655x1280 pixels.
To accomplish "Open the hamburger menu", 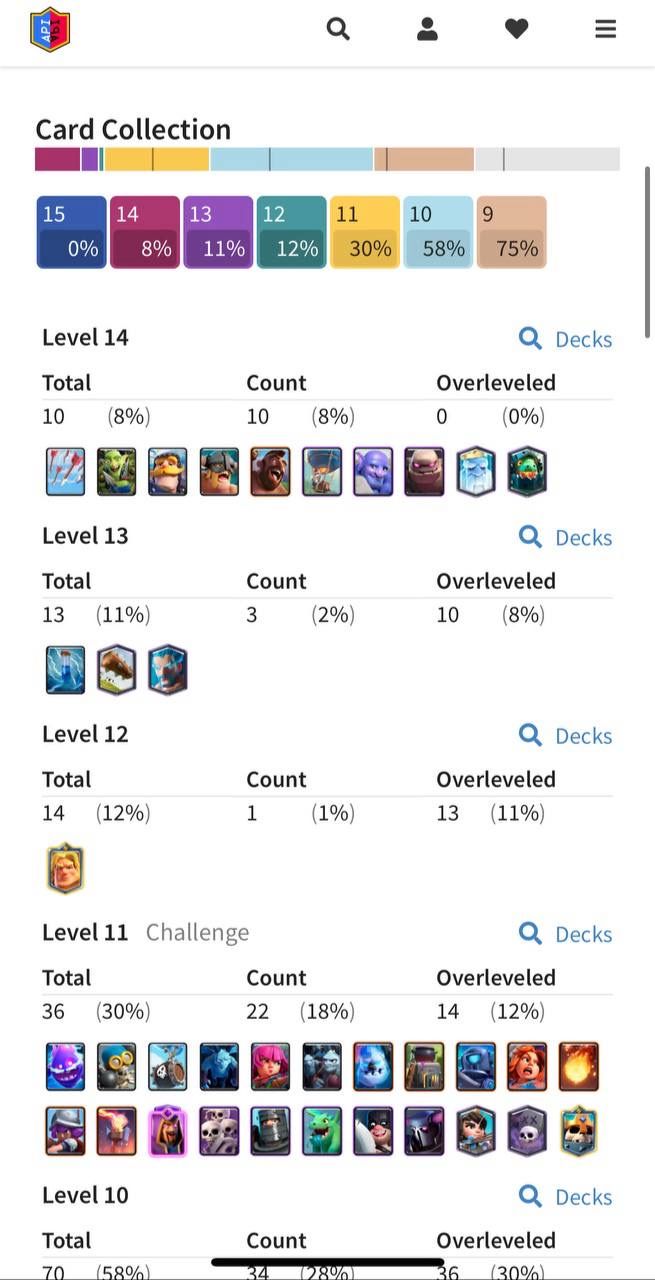I will 605,29.
